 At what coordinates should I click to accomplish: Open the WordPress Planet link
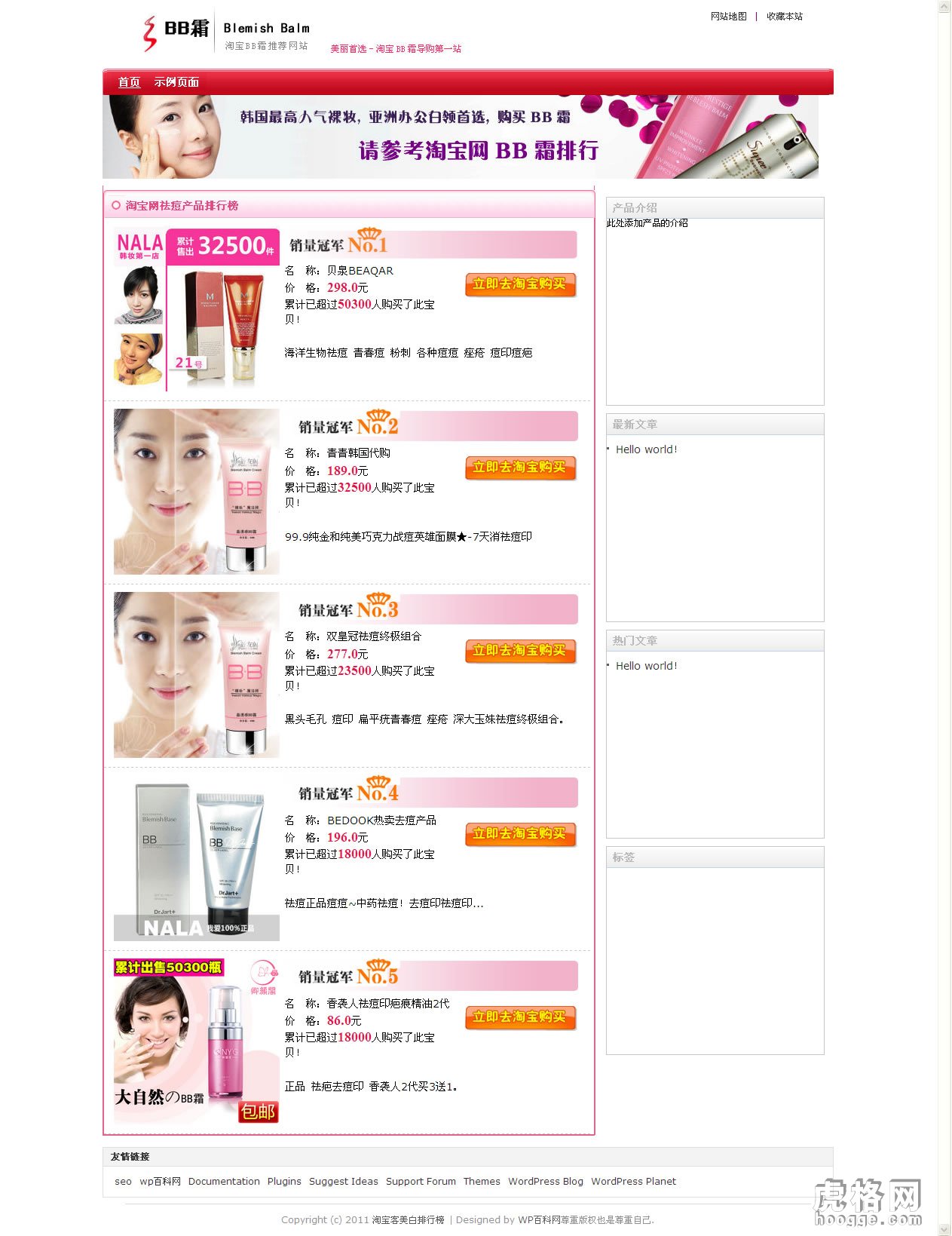tap(633, 1182)
